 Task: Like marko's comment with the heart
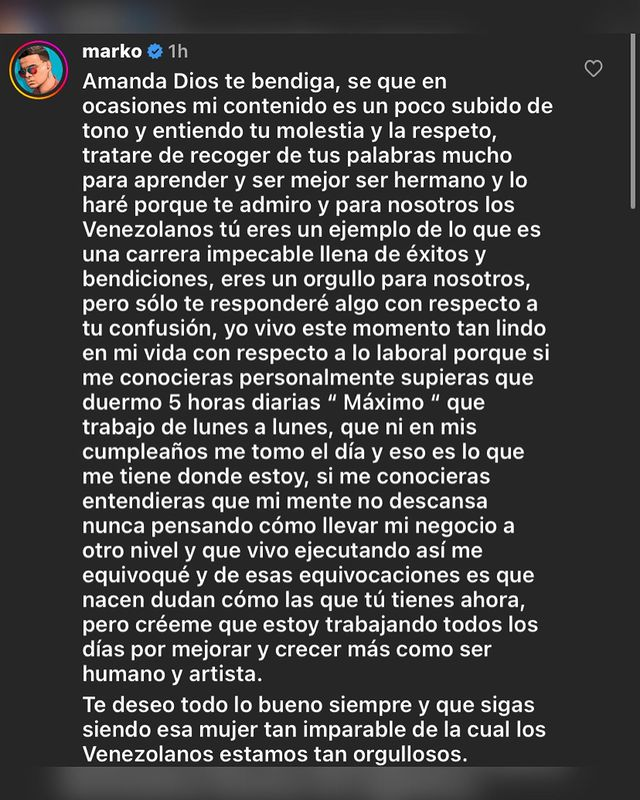tap(593, 69)
